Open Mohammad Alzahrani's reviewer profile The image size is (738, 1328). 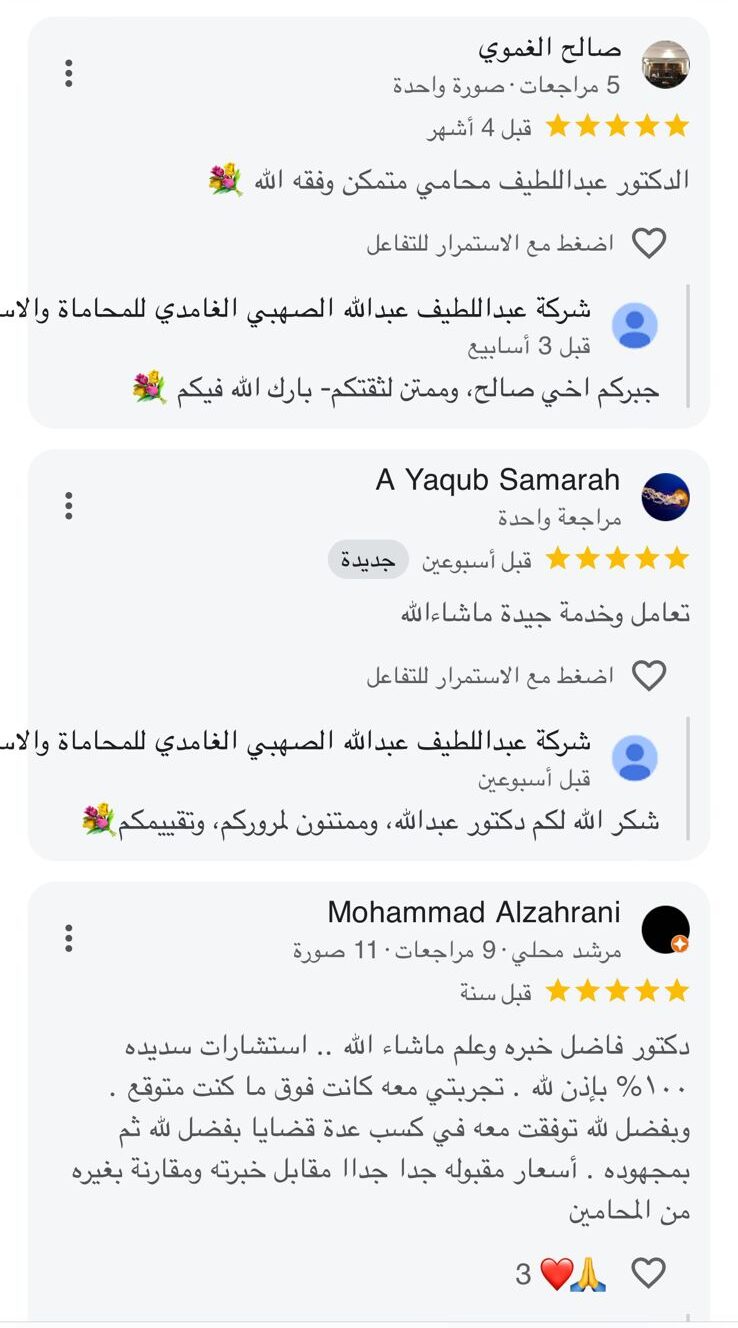665,930
